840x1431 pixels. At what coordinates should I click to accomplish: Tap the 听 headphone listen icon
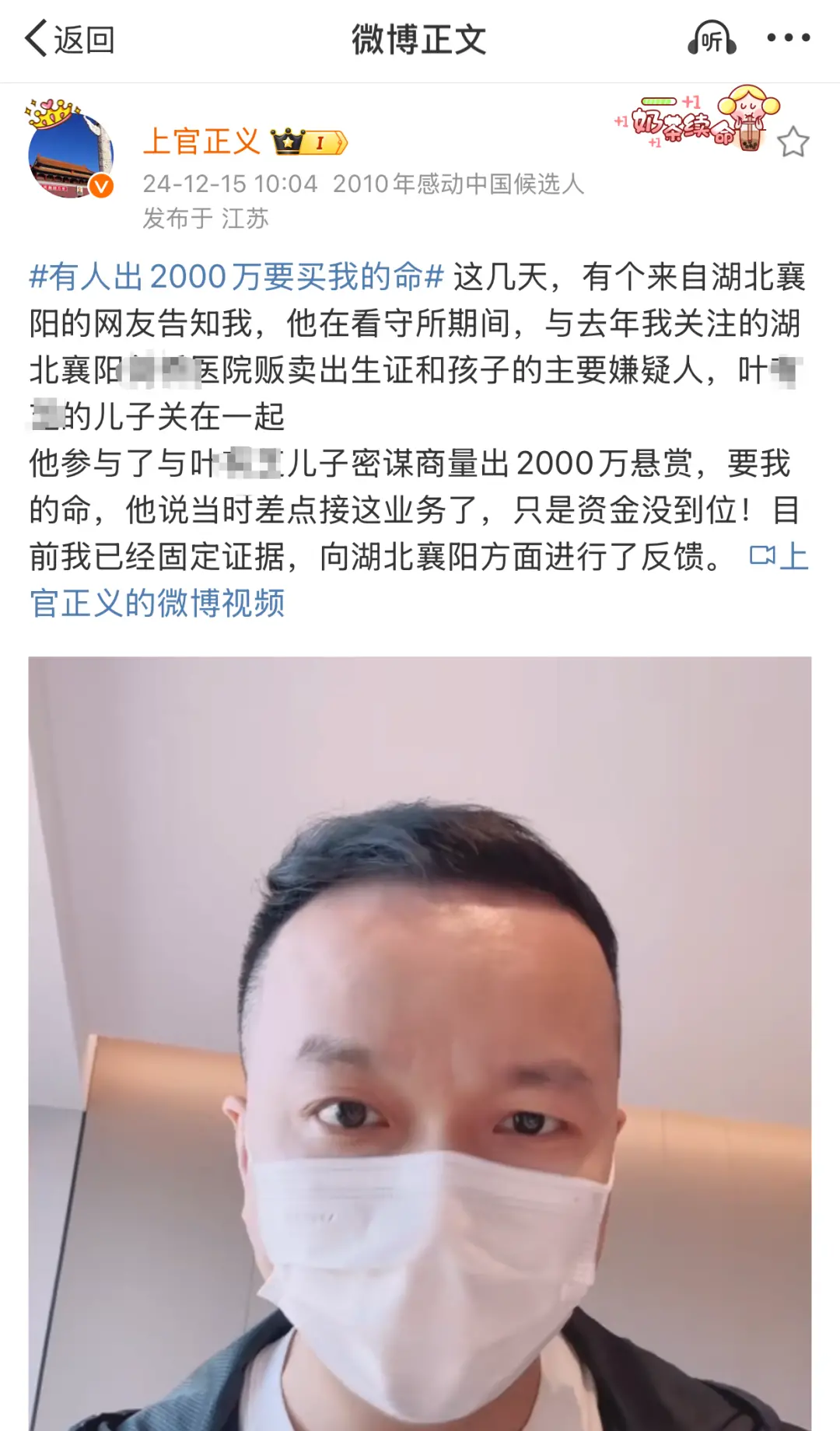[x=711, y=39]
